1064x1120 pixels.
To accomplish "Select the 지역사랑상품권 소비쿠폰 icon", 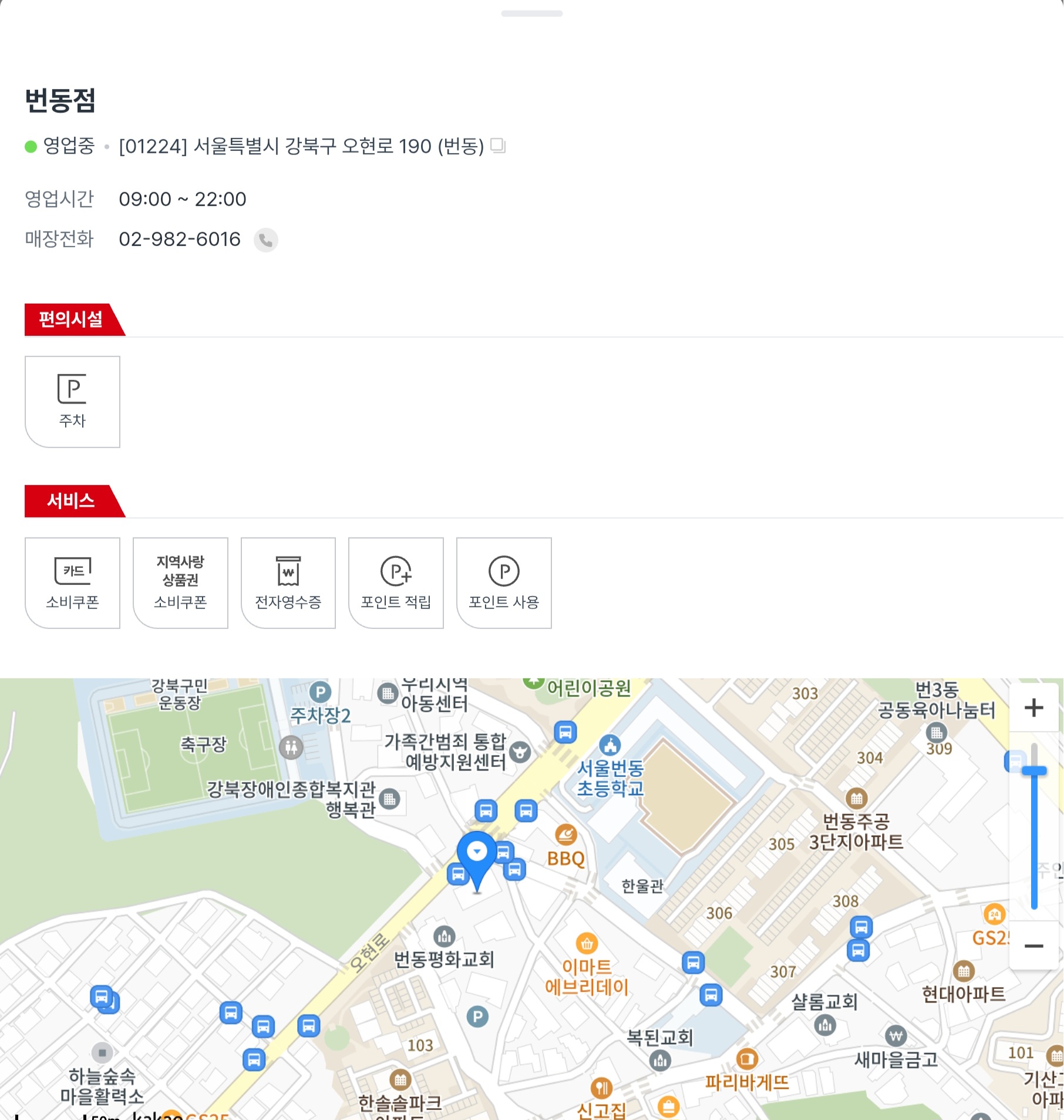I will coord(180,583).
